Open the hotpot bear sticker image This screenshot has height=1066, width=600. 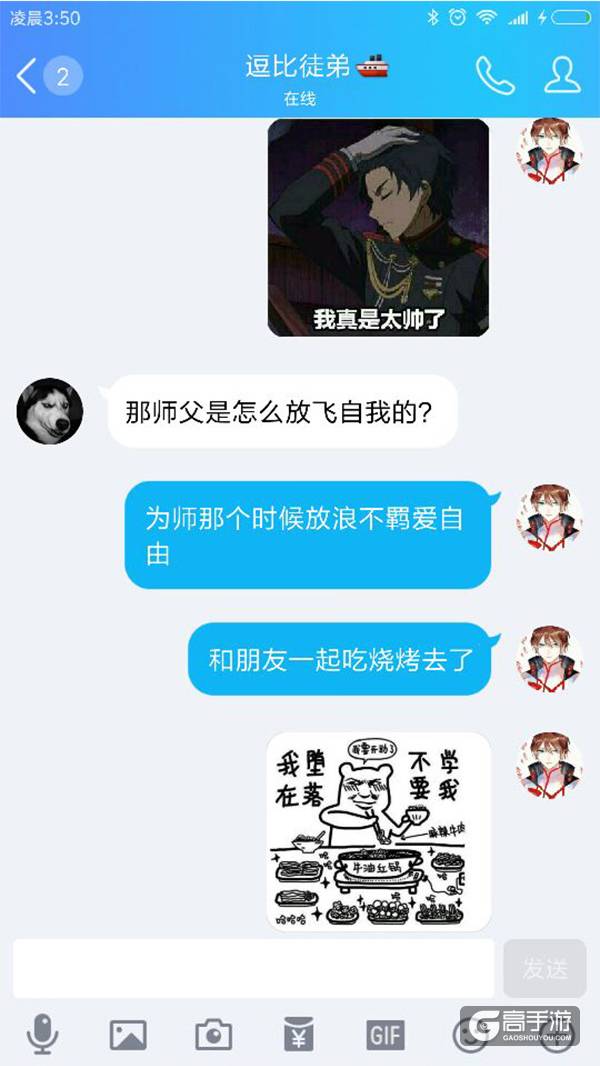[x=378, y=830]
